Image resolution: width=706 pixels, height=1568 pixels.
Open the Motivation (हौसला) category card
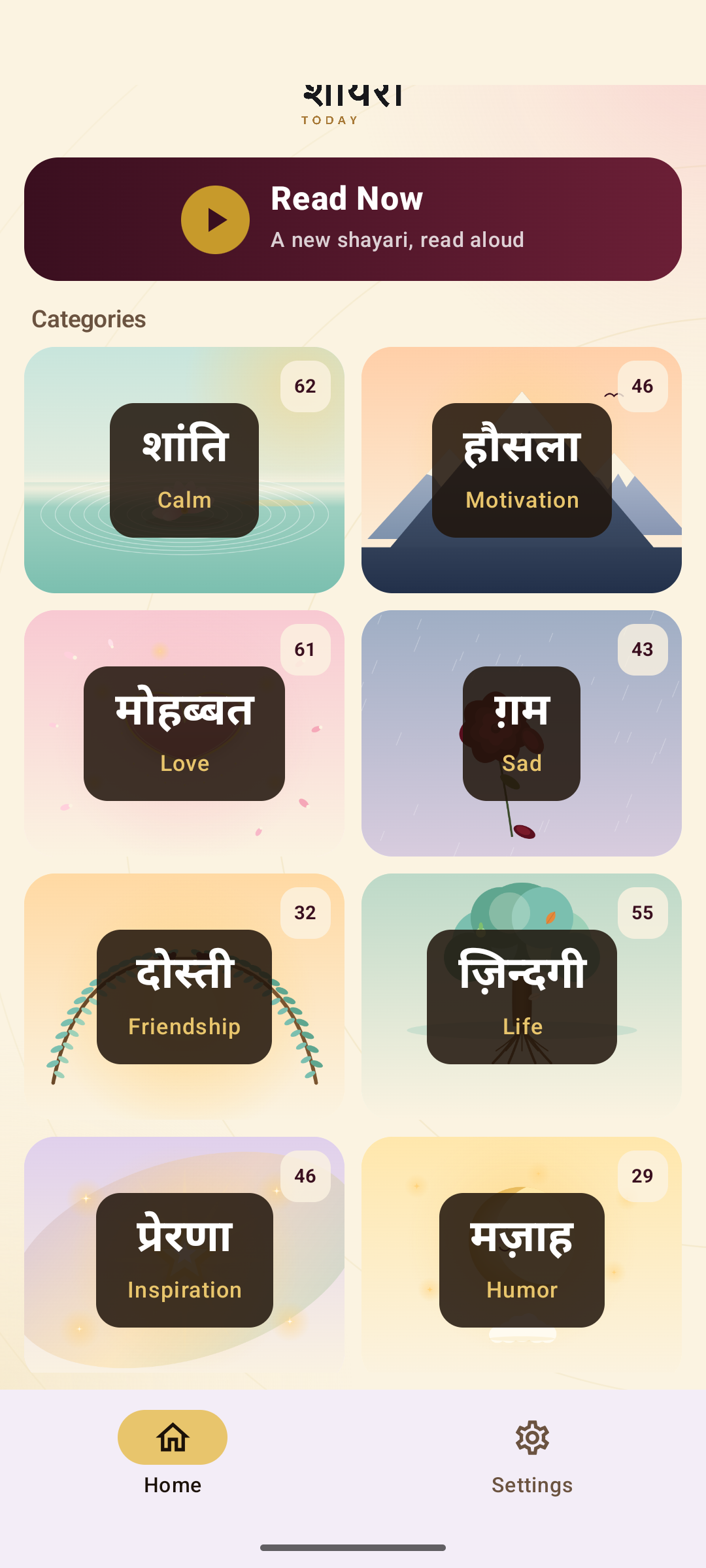pos(521,468)
